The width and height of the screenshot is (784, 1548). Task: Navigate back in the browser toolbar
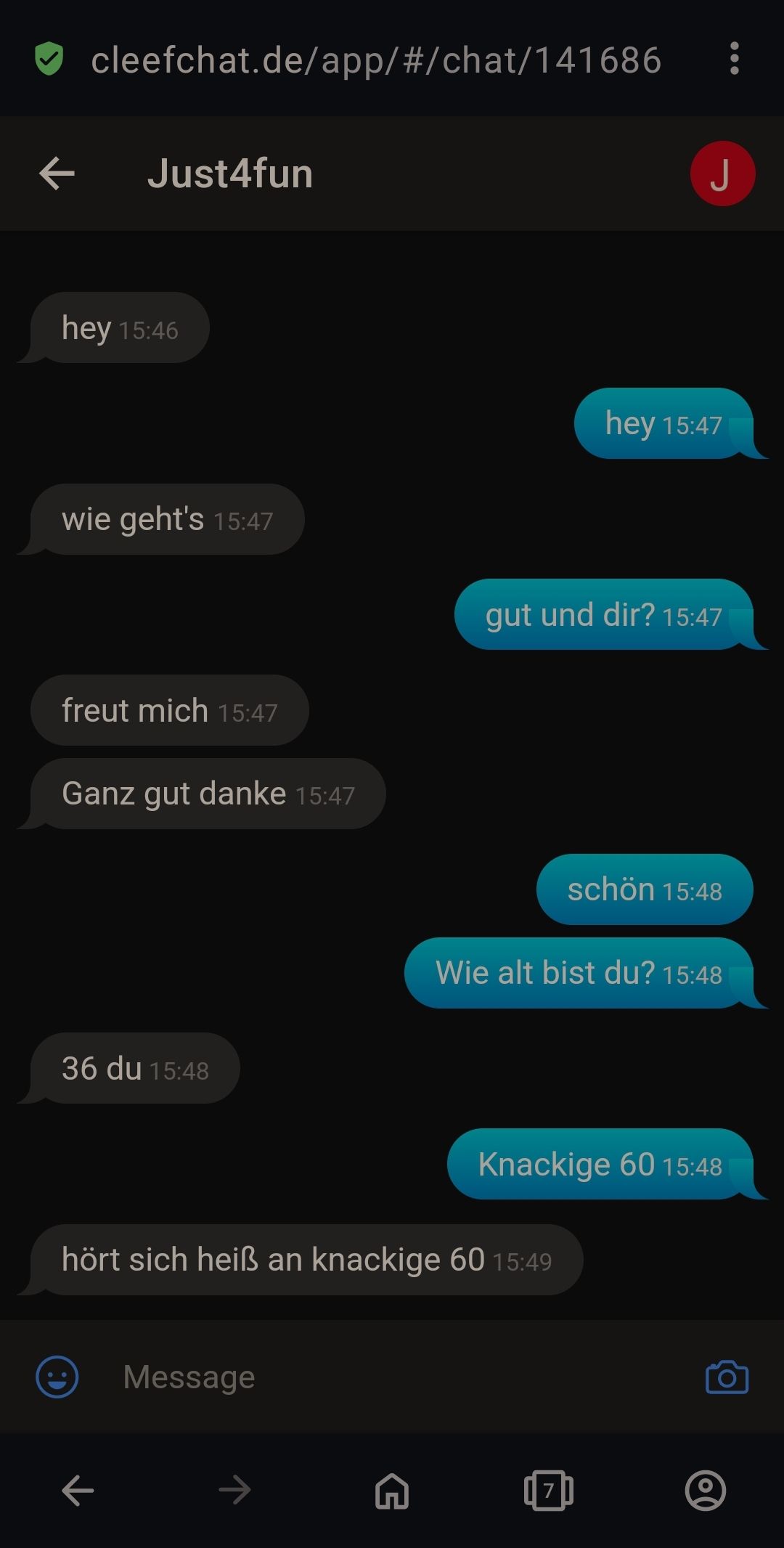(x=78, y=1491)
